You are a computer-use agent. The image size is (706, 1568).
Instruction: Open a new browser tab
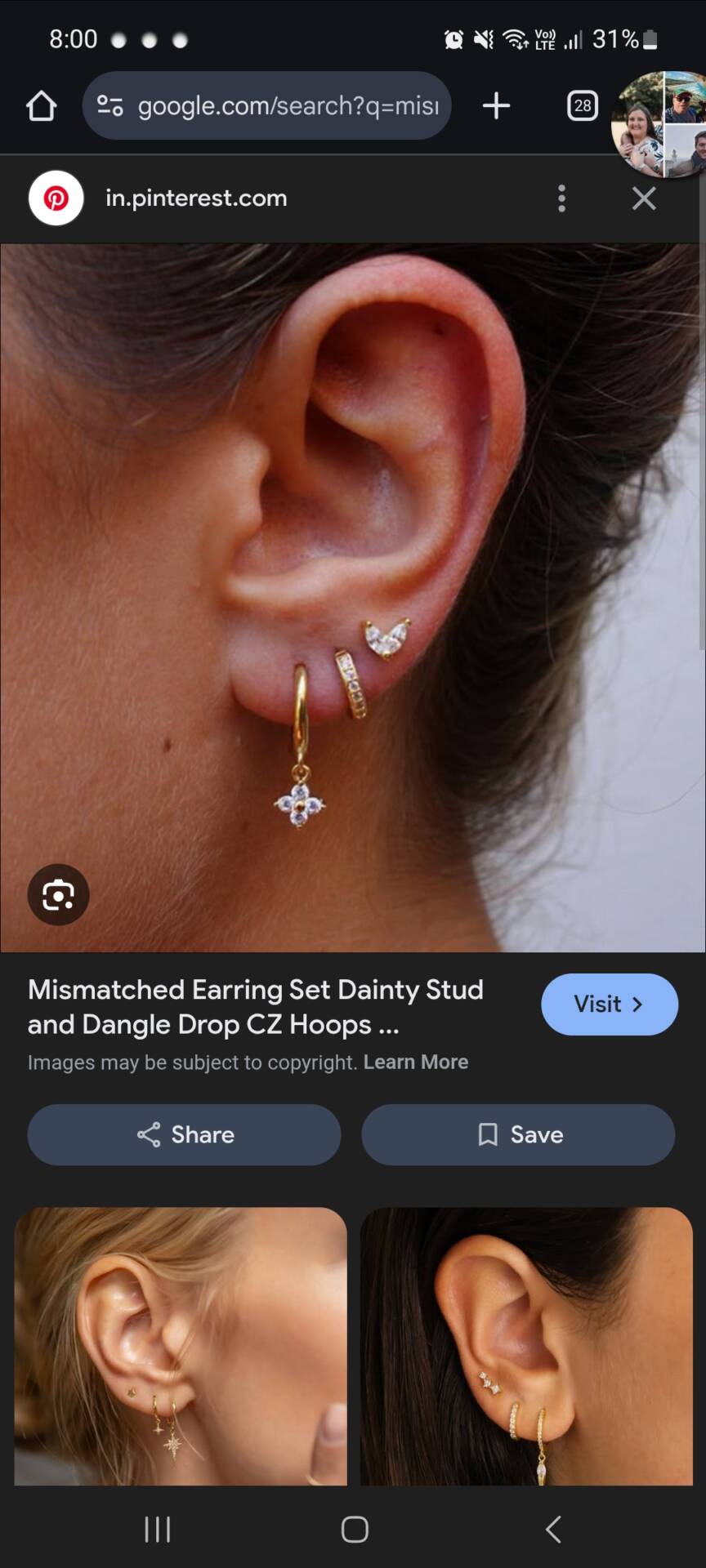(x=496, y=106)
